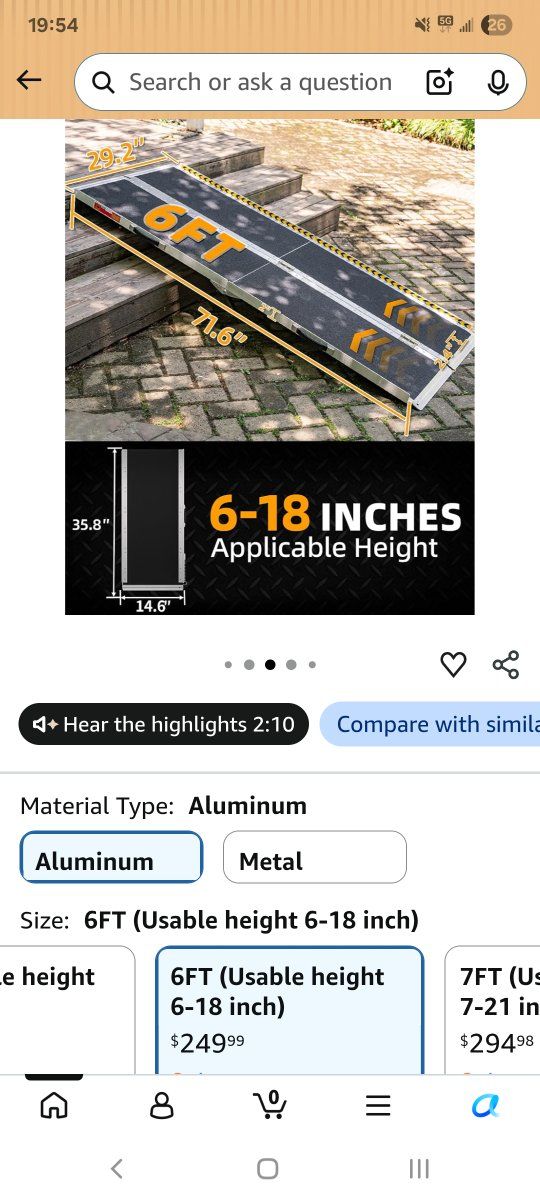This screenshot has width=540, height=1200.
Task: Open system recent apps
Action: (420, 1168)
